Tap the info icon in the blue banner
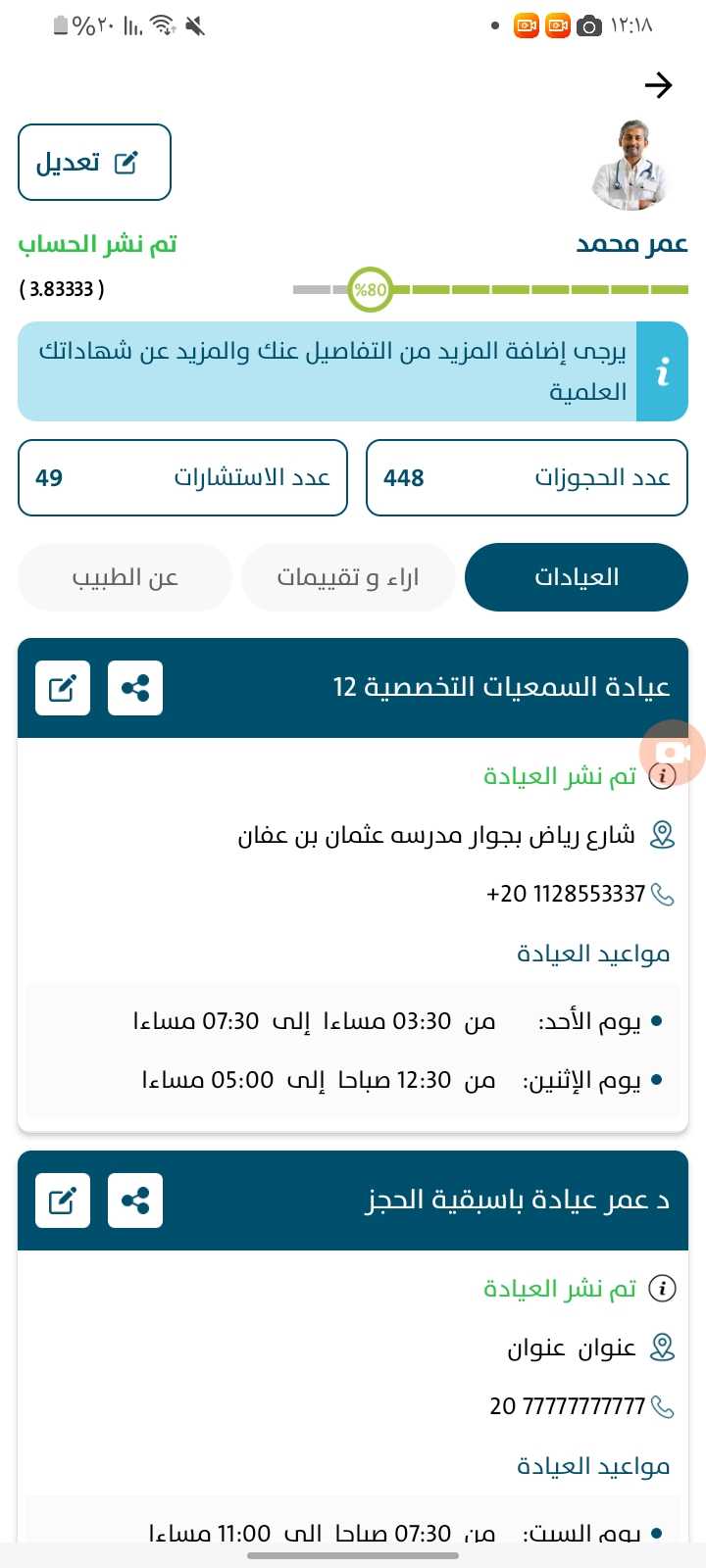 pyautogui.click(x=664, y=371)
